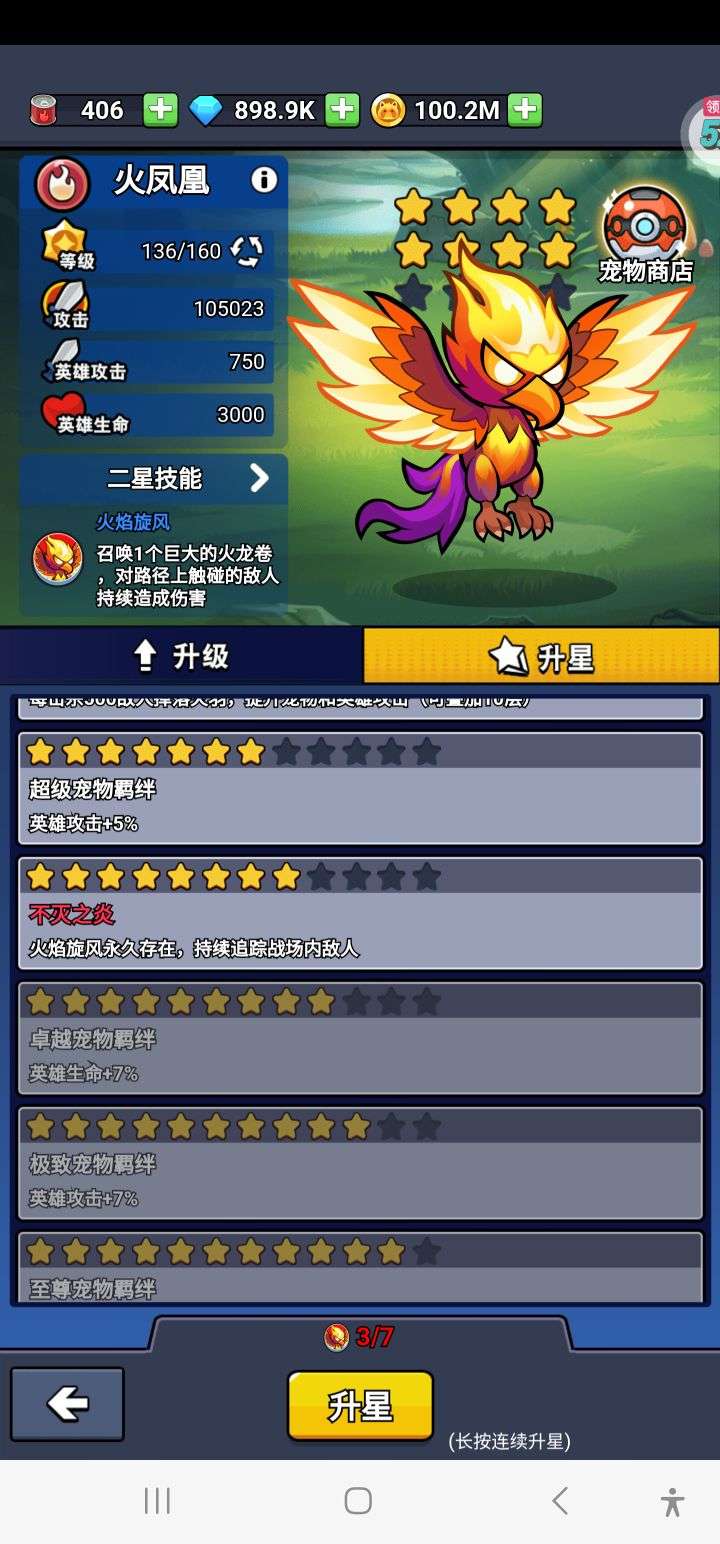
Task: Go back with the white arrow button
Action: (x=67, y=1404)
